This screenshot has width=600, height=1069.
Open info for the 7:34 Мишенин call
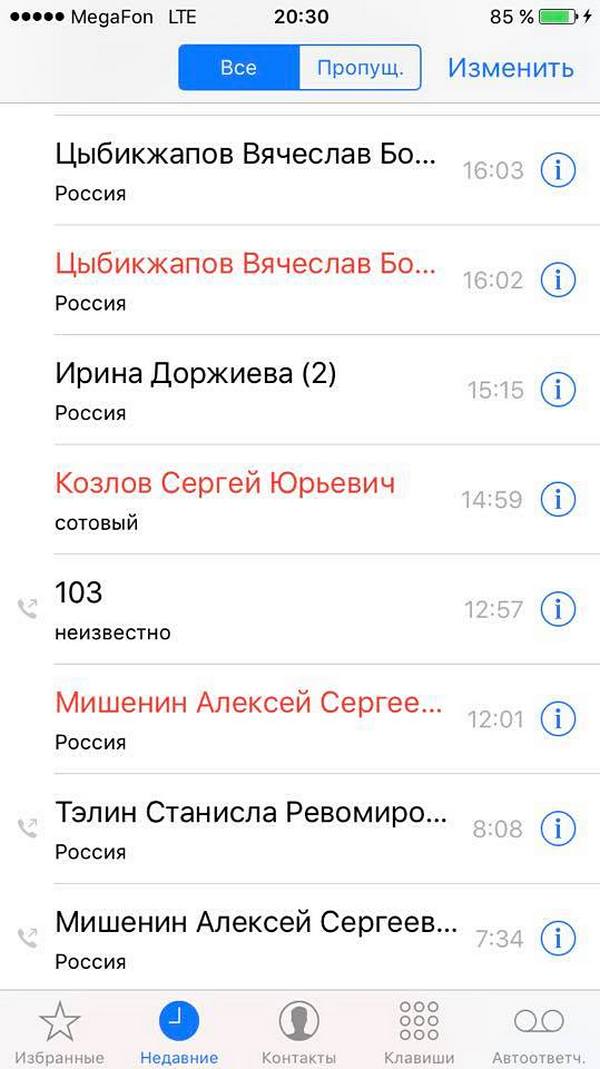click(558, 939)
